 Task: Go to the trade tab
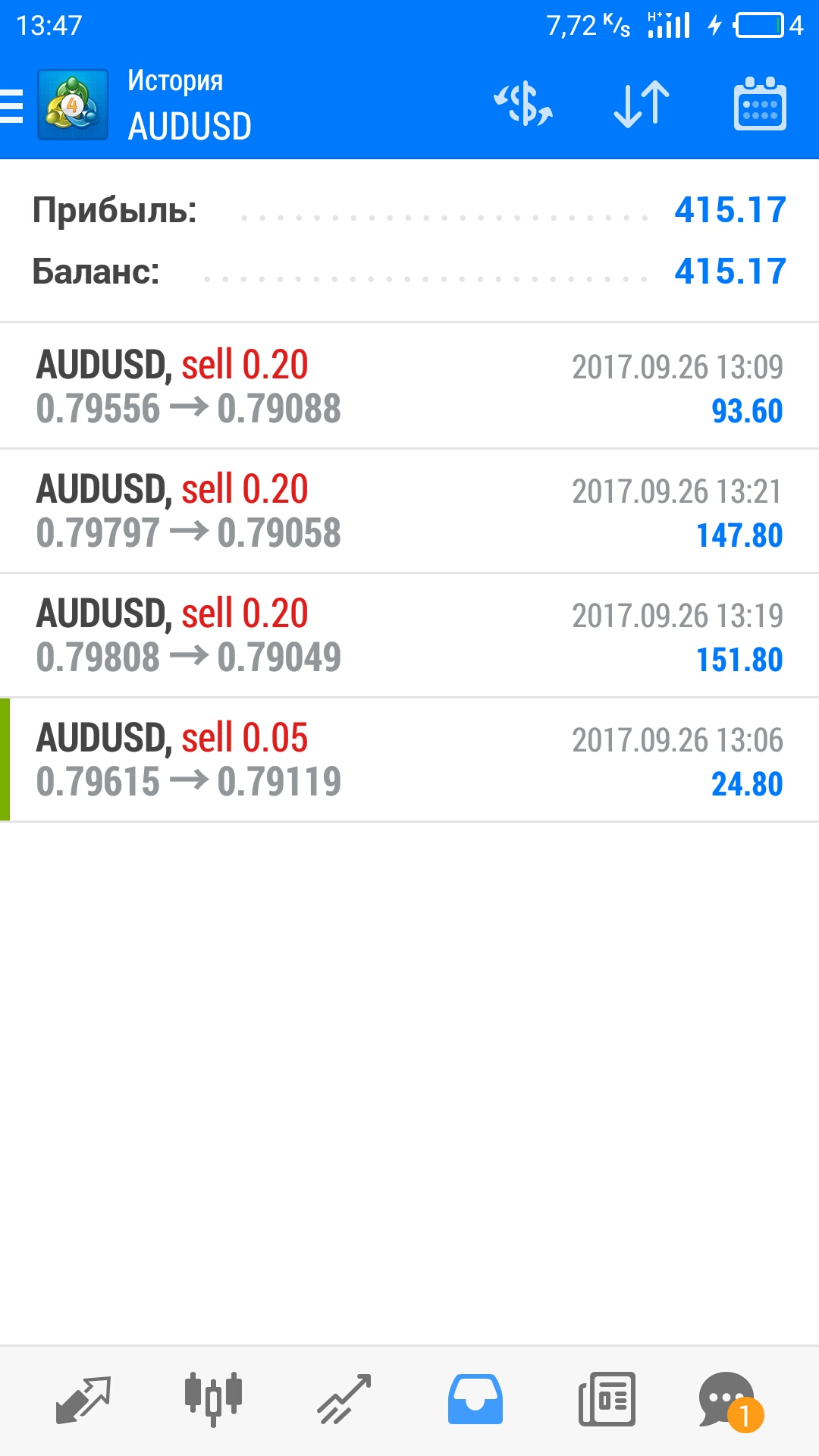tap(344, 1400)
